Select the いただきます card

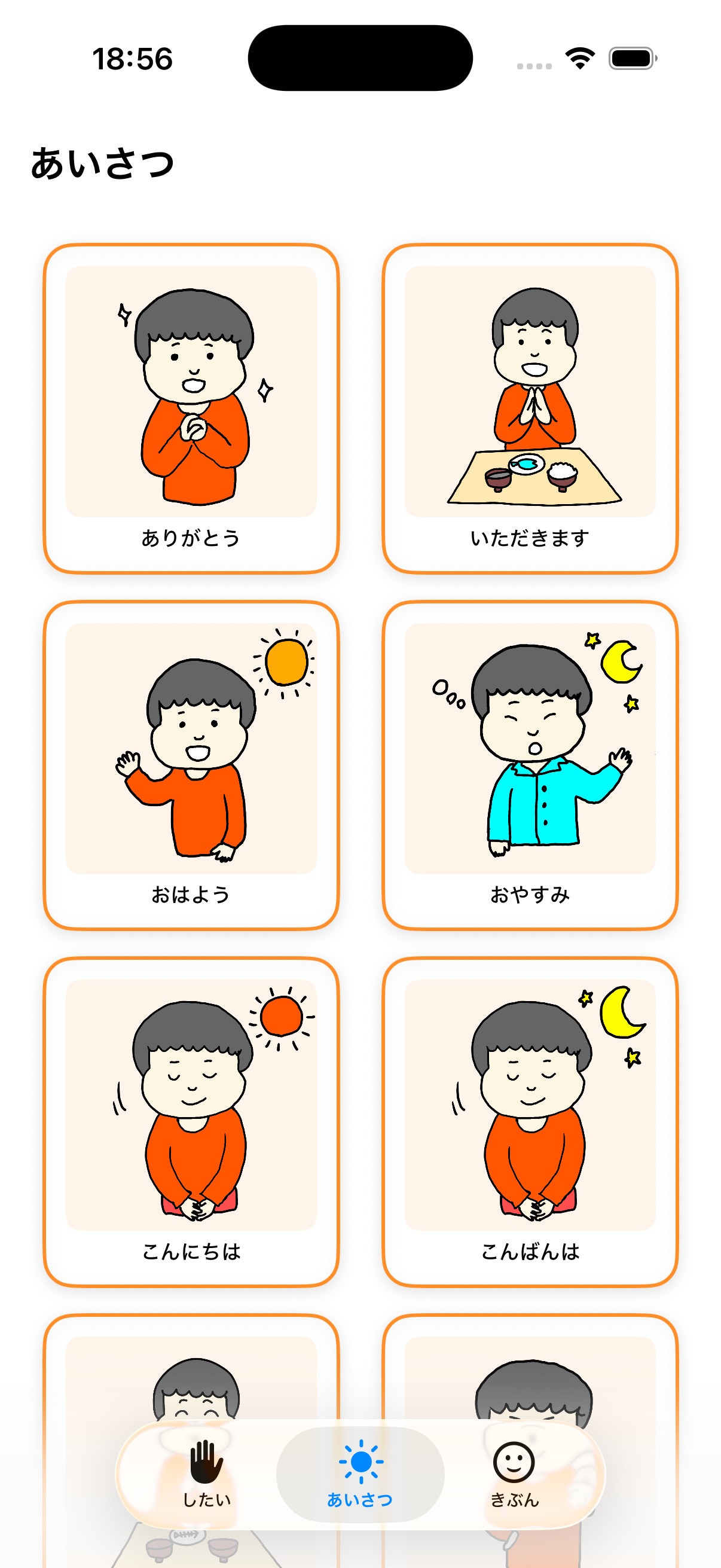click(529, 408)
